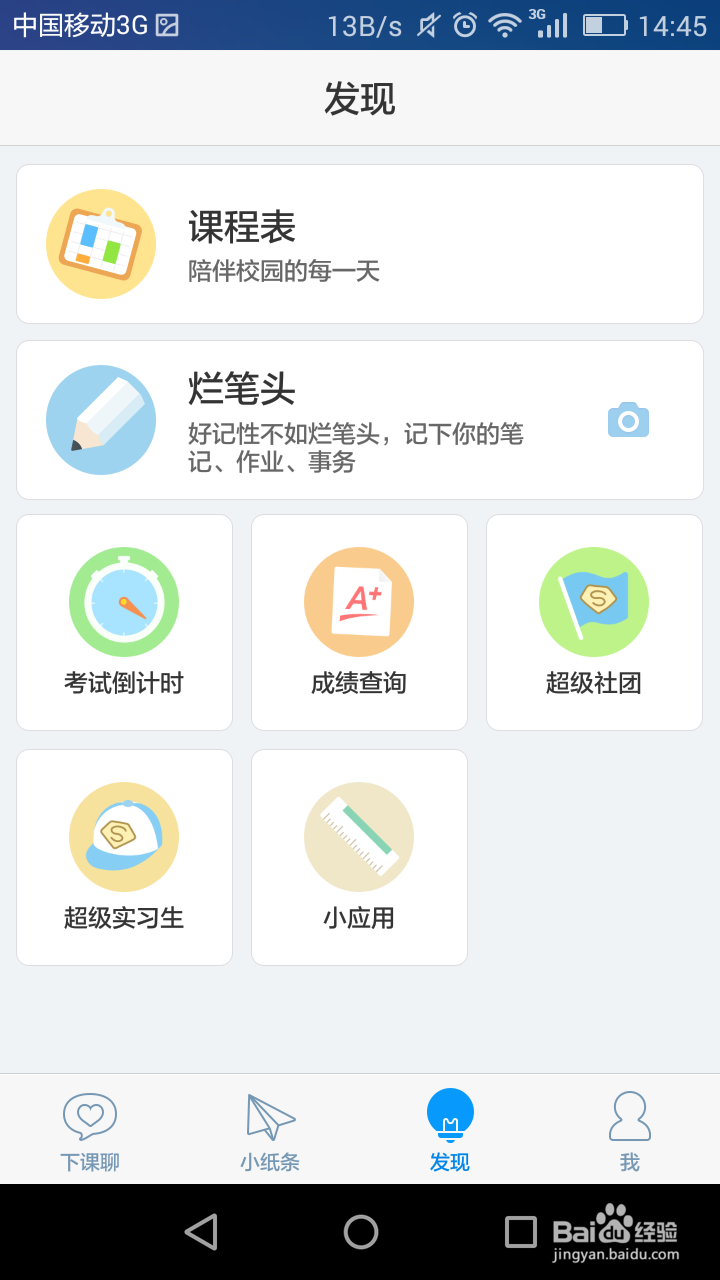Open the 烂笔头 notes card
720x1280 pixels.
(360, 420)
